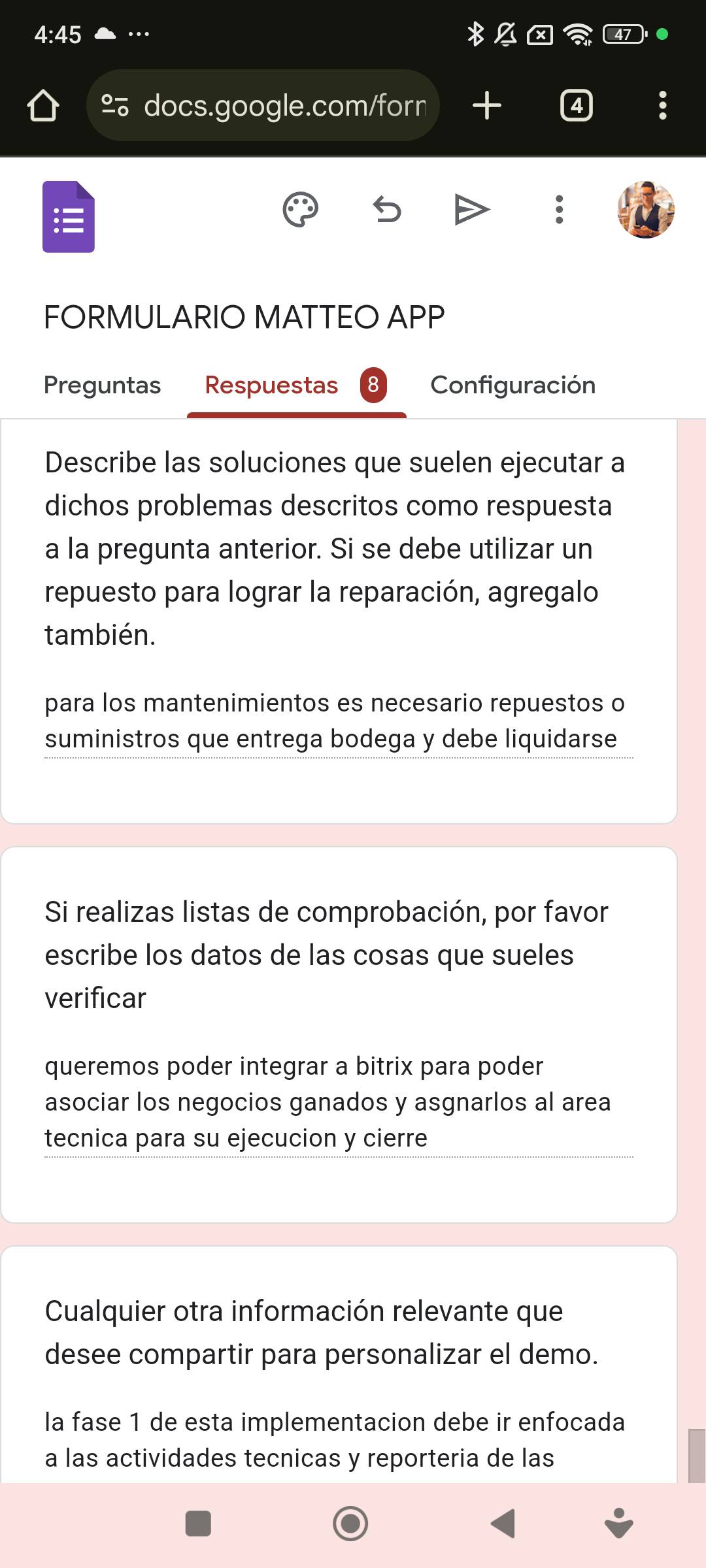Open the form's more options menu
This screenshot has height=1568, width=706.
(559, 210)
